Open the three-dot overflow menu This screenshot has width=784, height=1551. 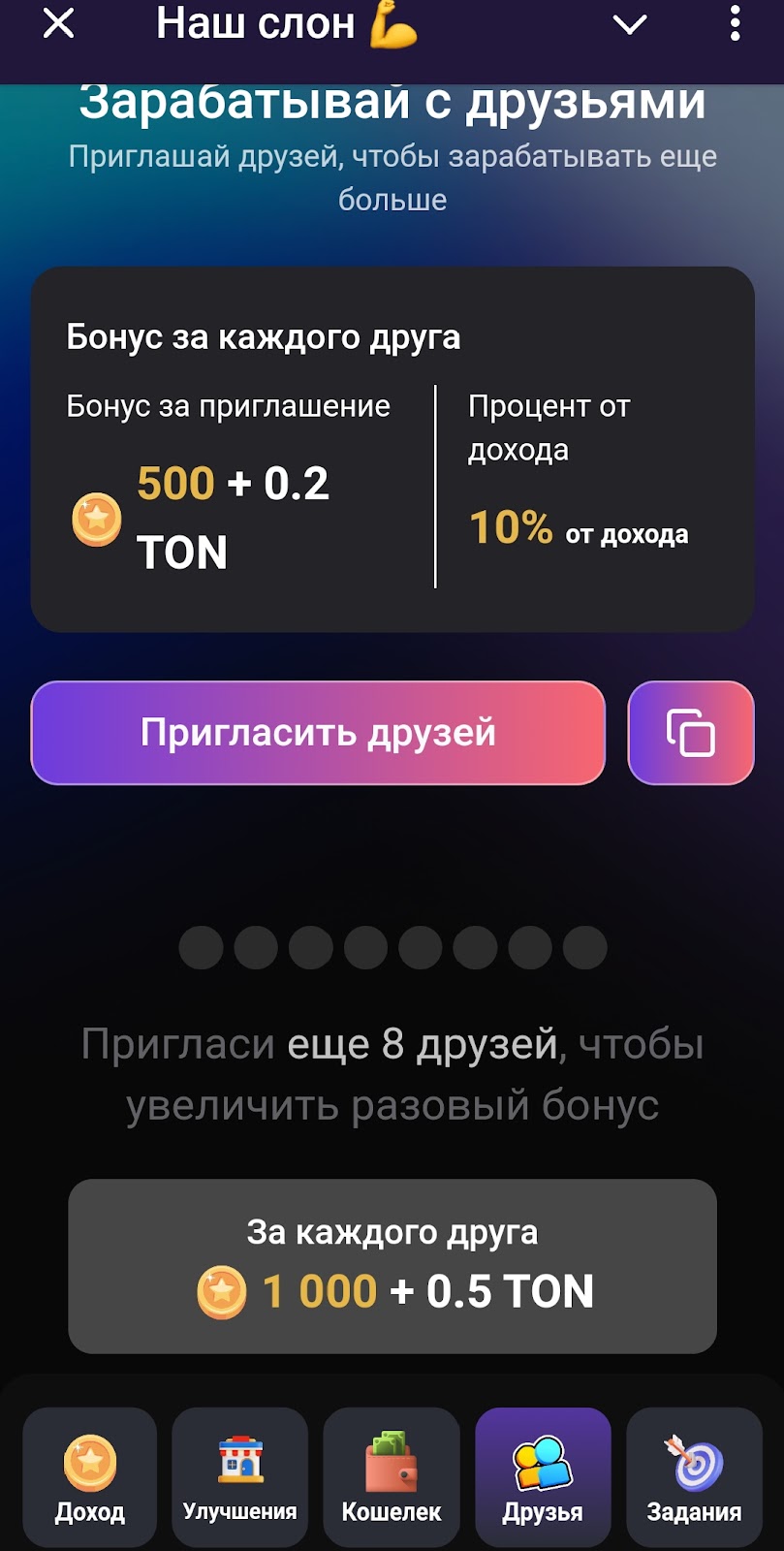pos(736,23)
